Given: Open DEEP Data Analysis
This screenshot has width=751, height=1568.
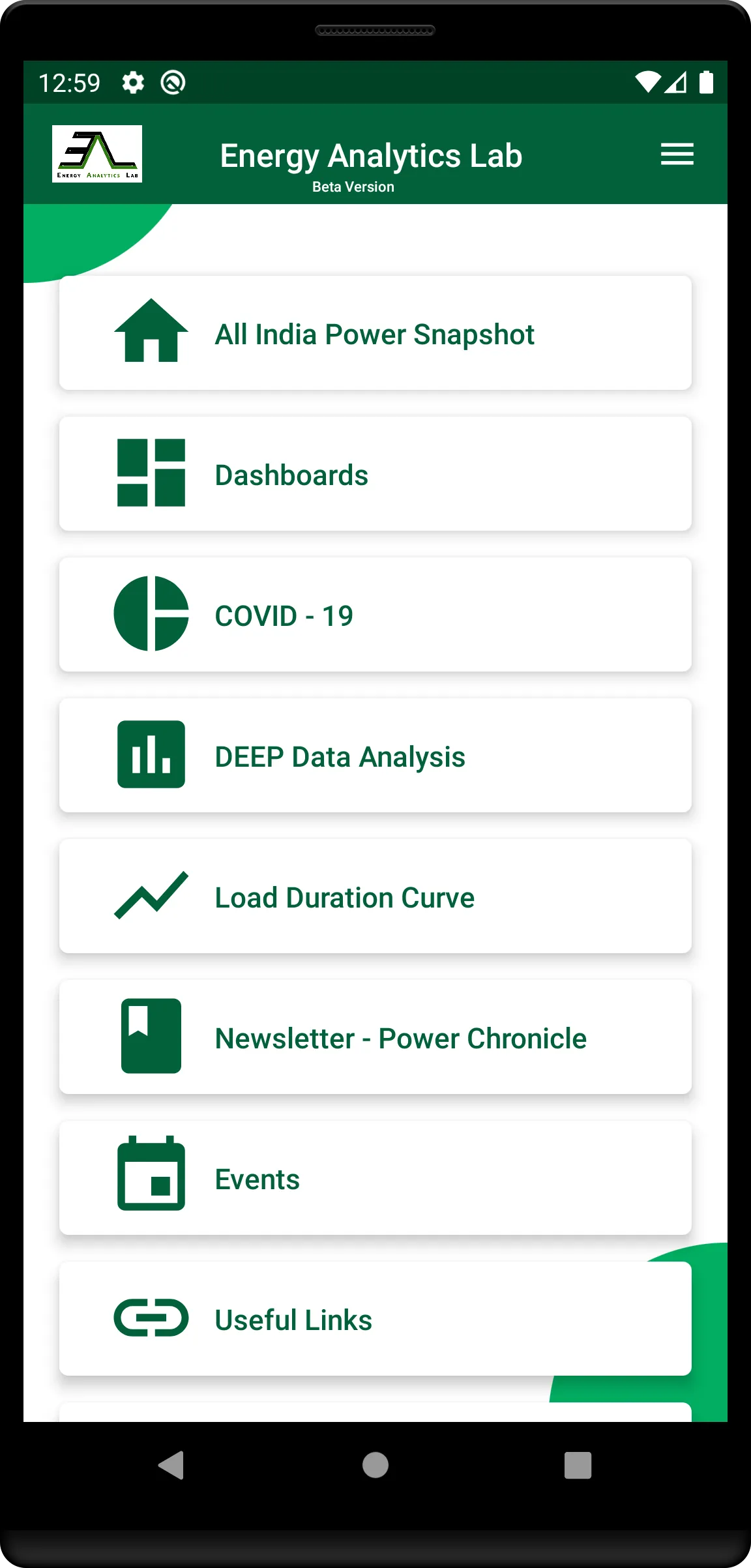Looking at the screenshot, I should 375,756.
